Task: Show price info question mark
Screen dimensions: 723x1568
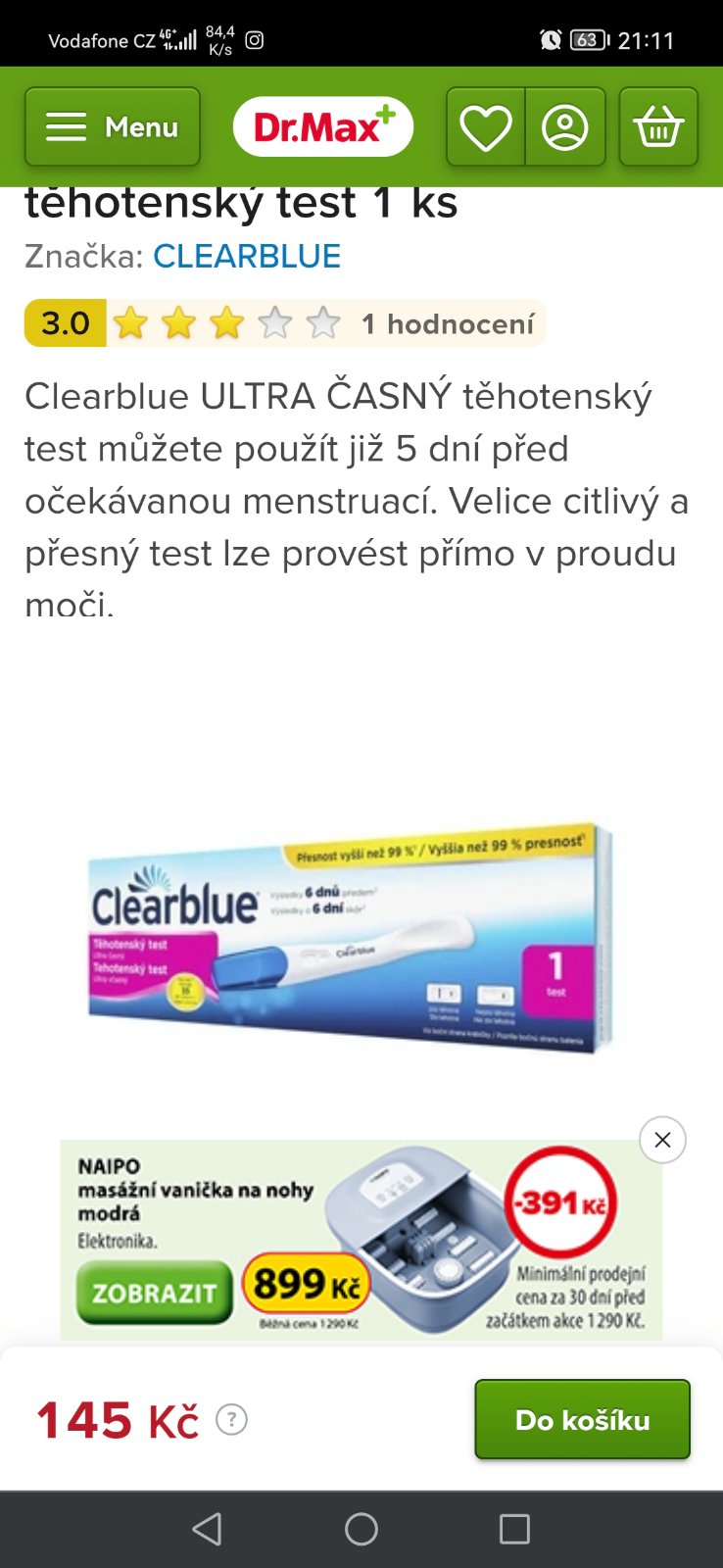Action: coord(231,1419)
